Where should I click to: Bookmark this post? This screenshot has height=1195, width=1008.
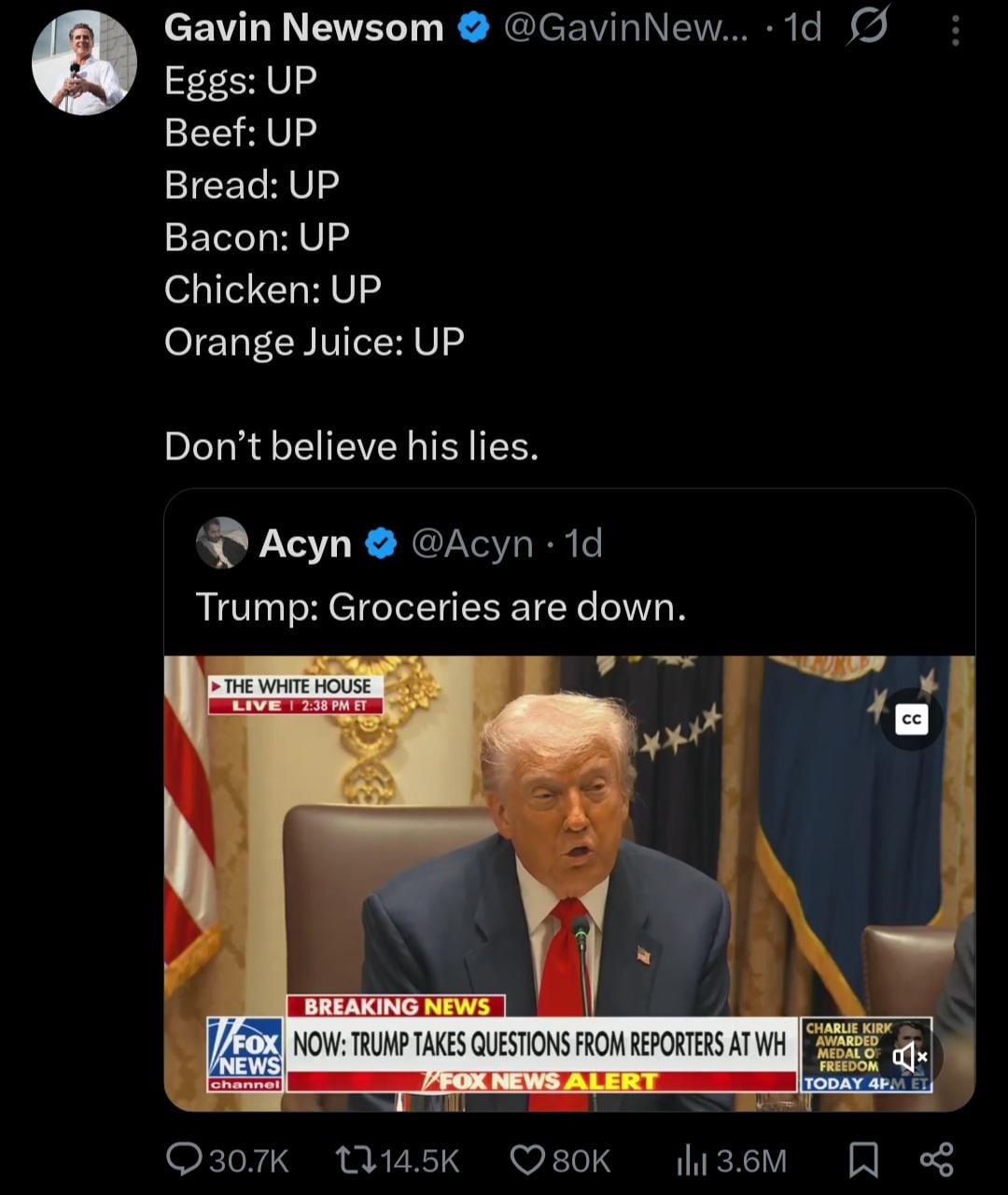(862, 1160)
